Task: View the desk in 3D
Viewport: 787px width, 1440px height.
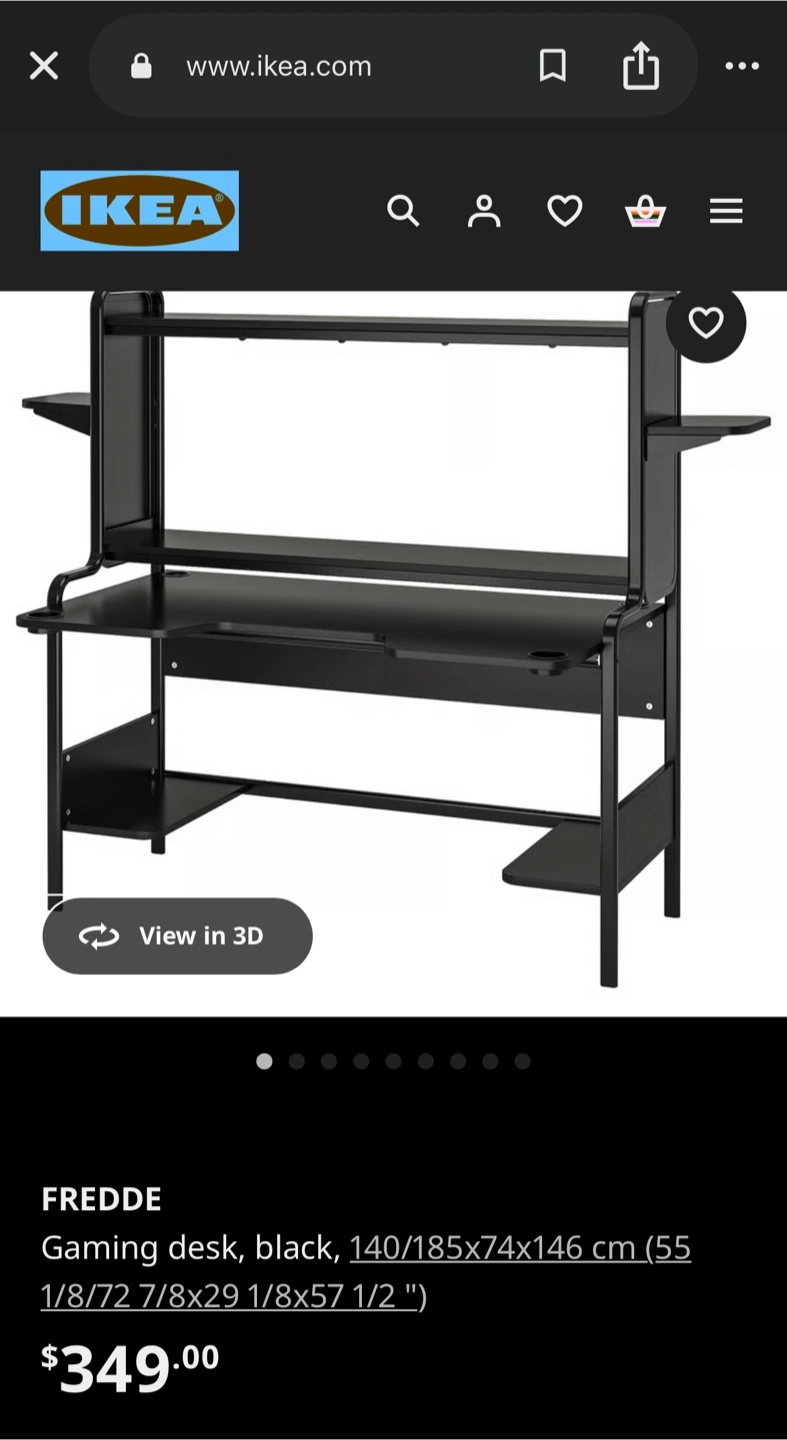Action: 178,936
